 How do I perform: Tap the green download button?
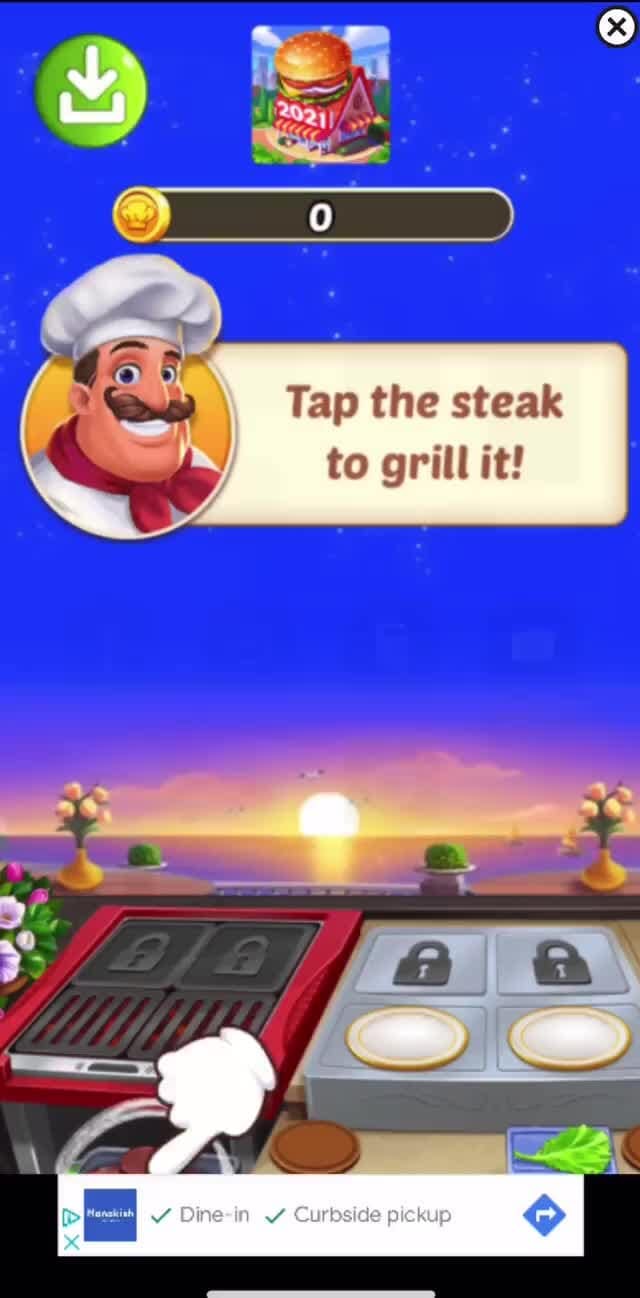tap(91, 91)
